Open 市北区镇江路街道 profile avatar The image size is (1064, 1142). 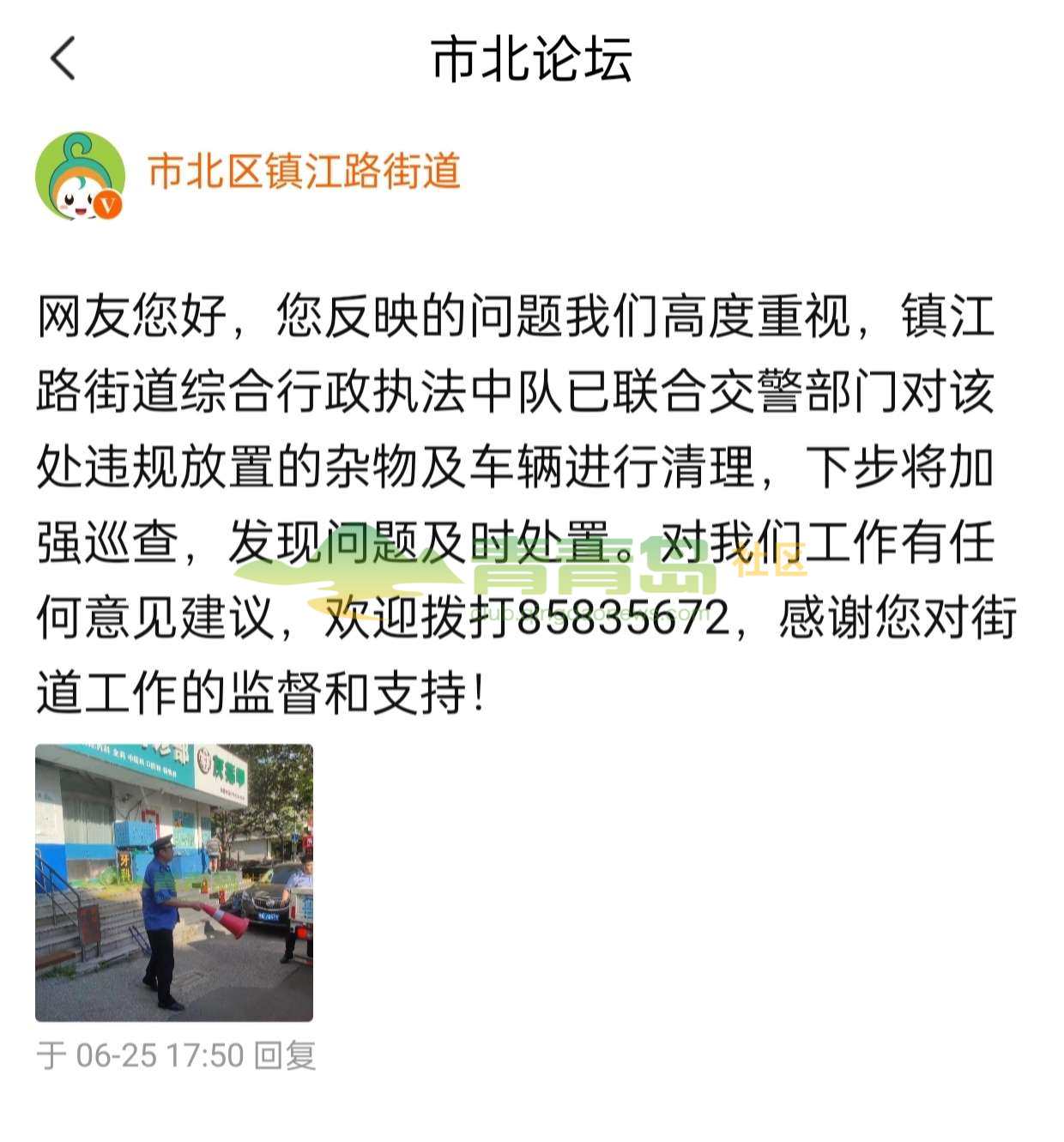coord(80,174)
